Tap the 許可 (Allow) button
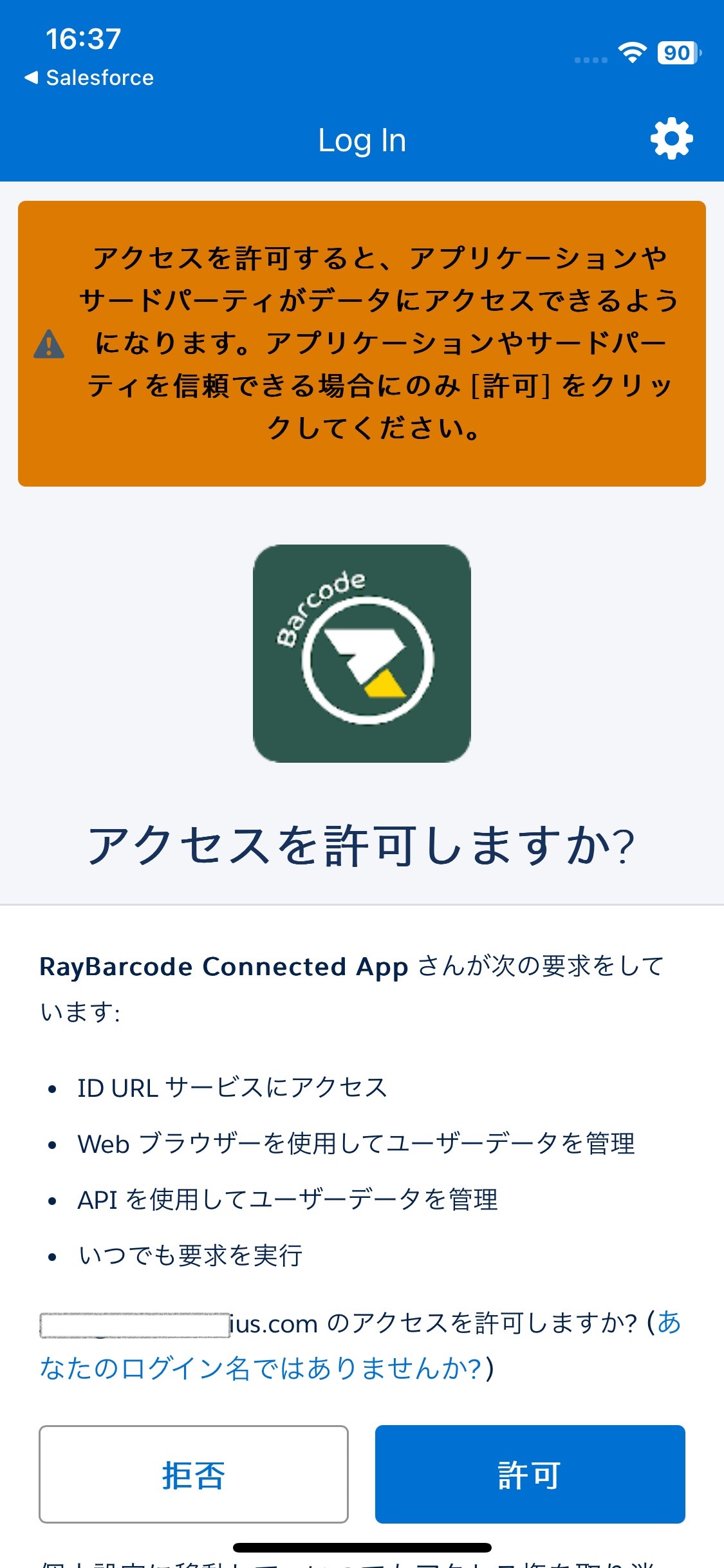Screen dimensions: 724x1568 (x=530, y=1474)
